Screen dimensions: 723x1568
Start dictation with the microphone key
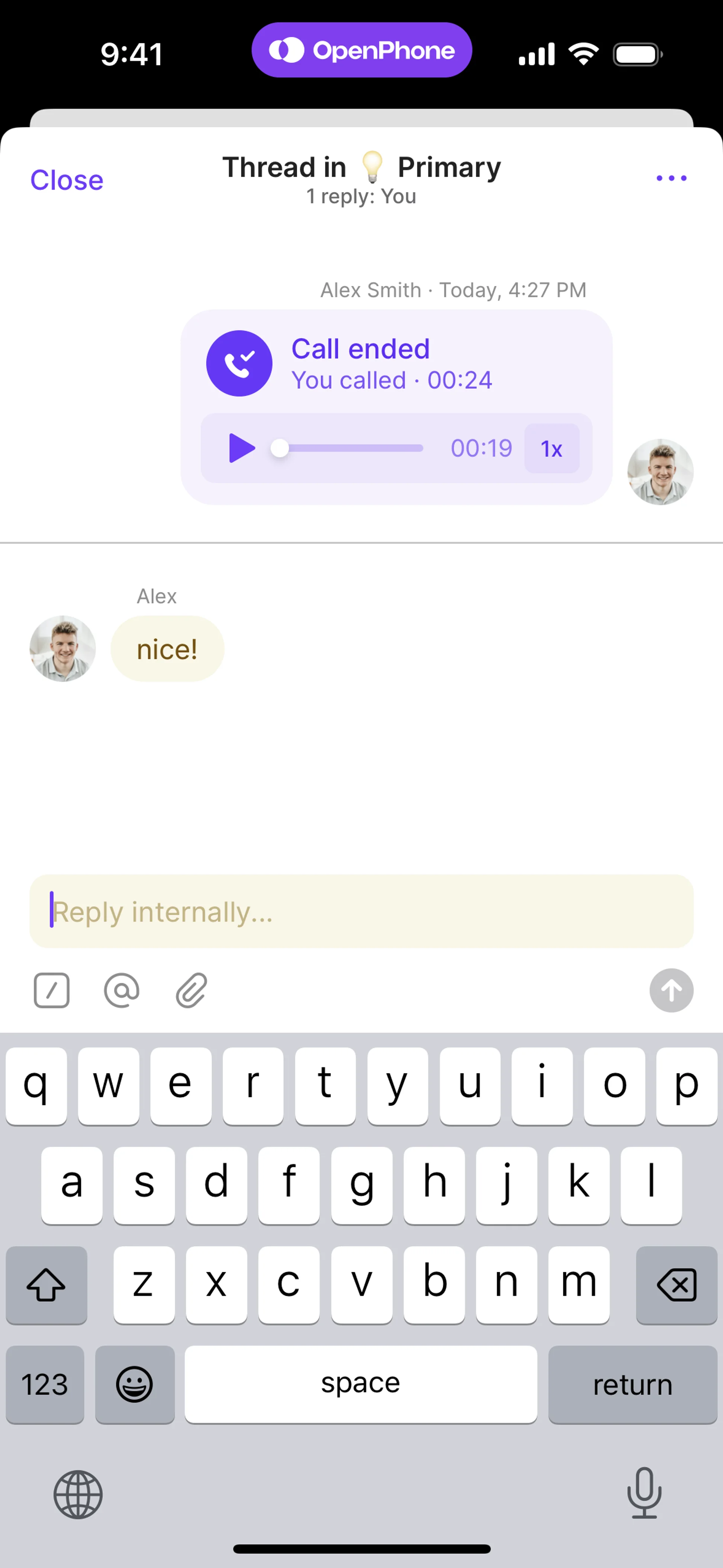644,1494
